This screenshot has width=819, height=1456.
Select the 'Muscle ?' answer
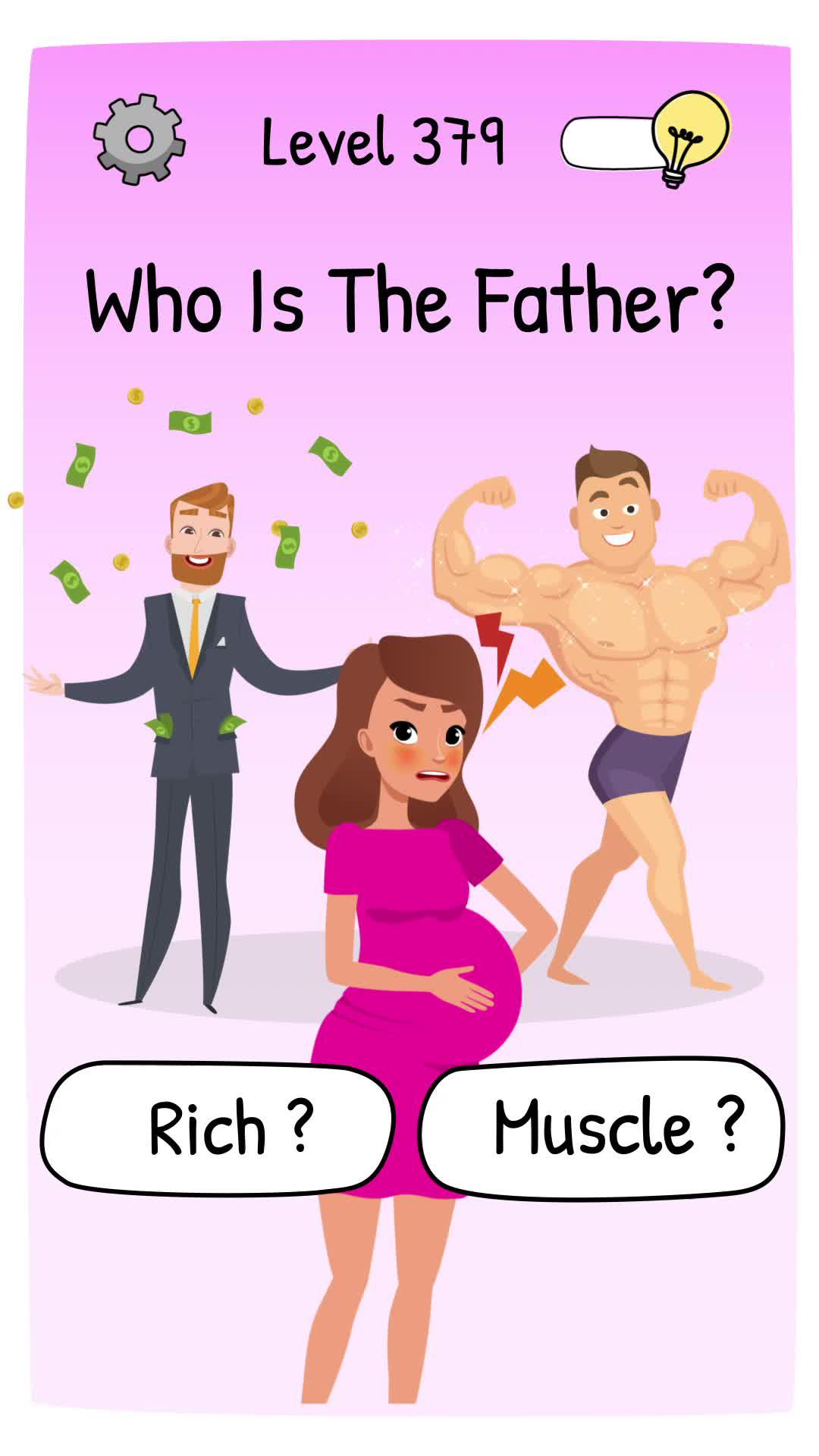[x=602, y=1128]
